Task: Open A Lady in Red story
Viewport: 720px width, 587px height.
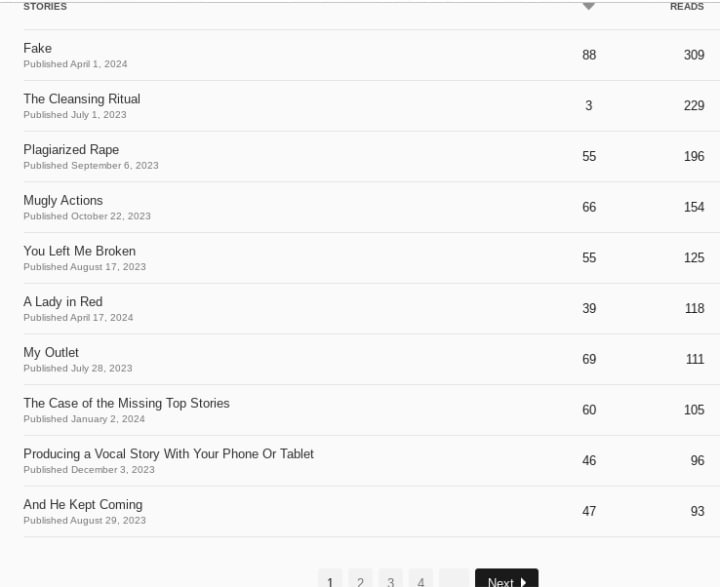Action: coord(63,302)
